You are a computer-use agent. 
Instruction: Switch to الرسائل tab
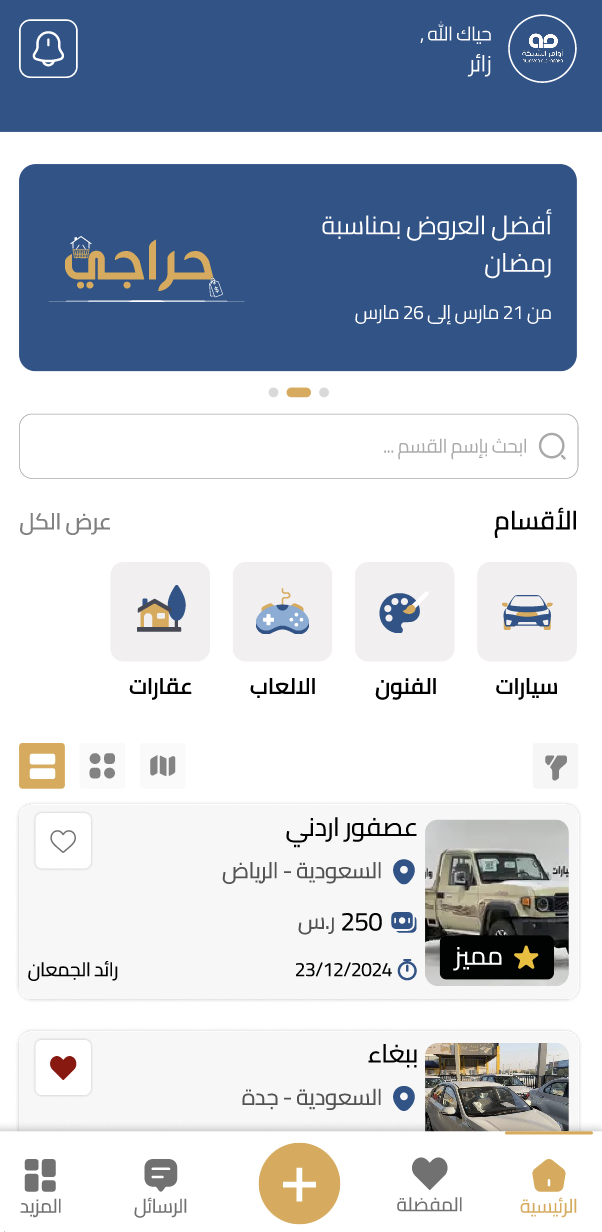click(160, 1185)
